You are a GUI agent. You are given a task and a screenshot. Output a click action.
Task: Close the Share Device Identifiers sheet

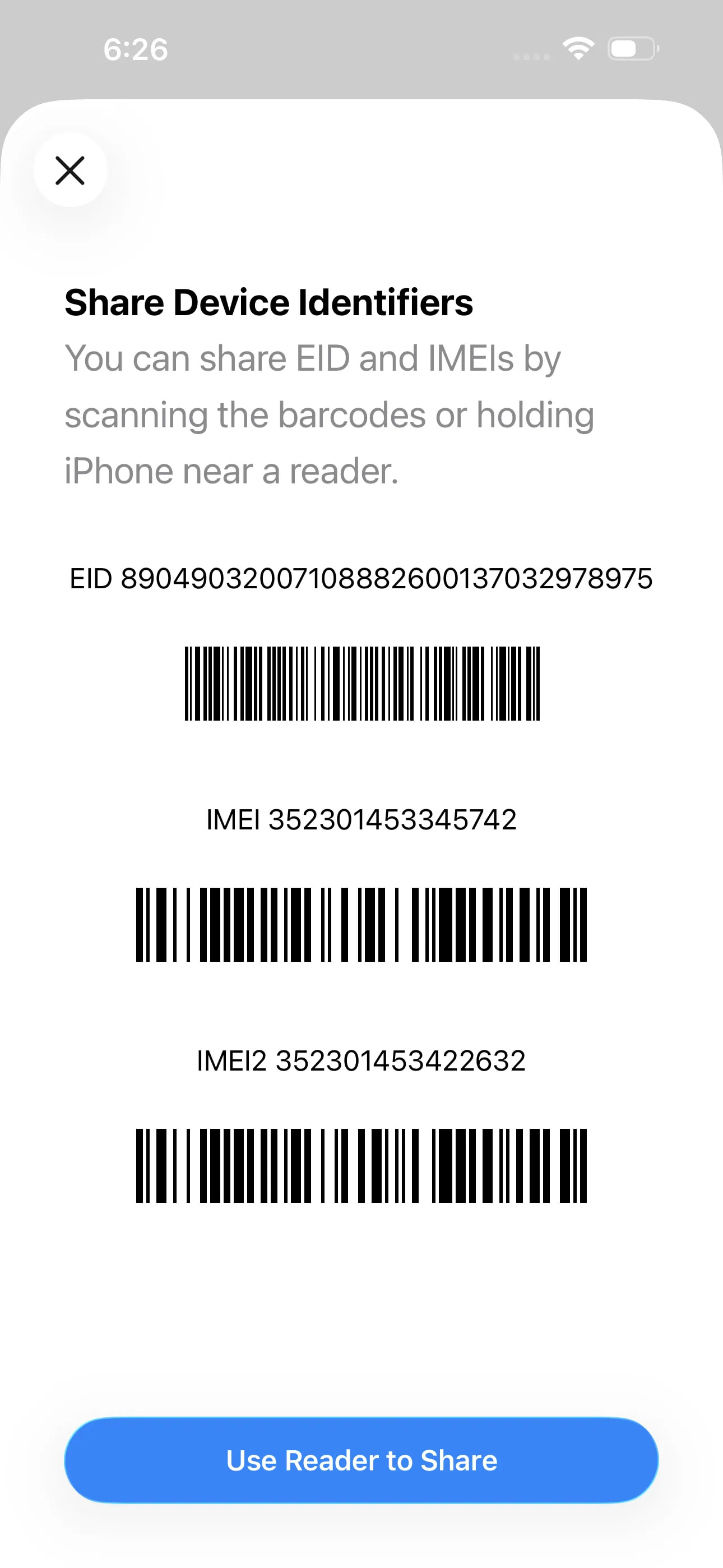[x=70, y=170]
